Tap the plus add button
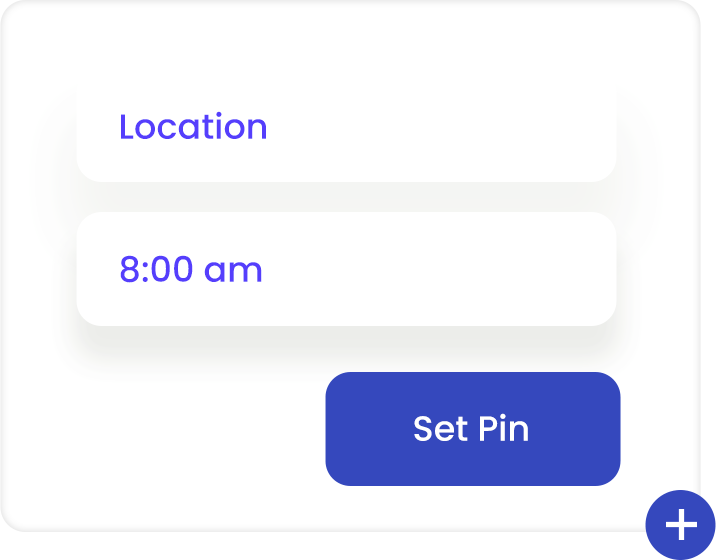 [682, 525]
